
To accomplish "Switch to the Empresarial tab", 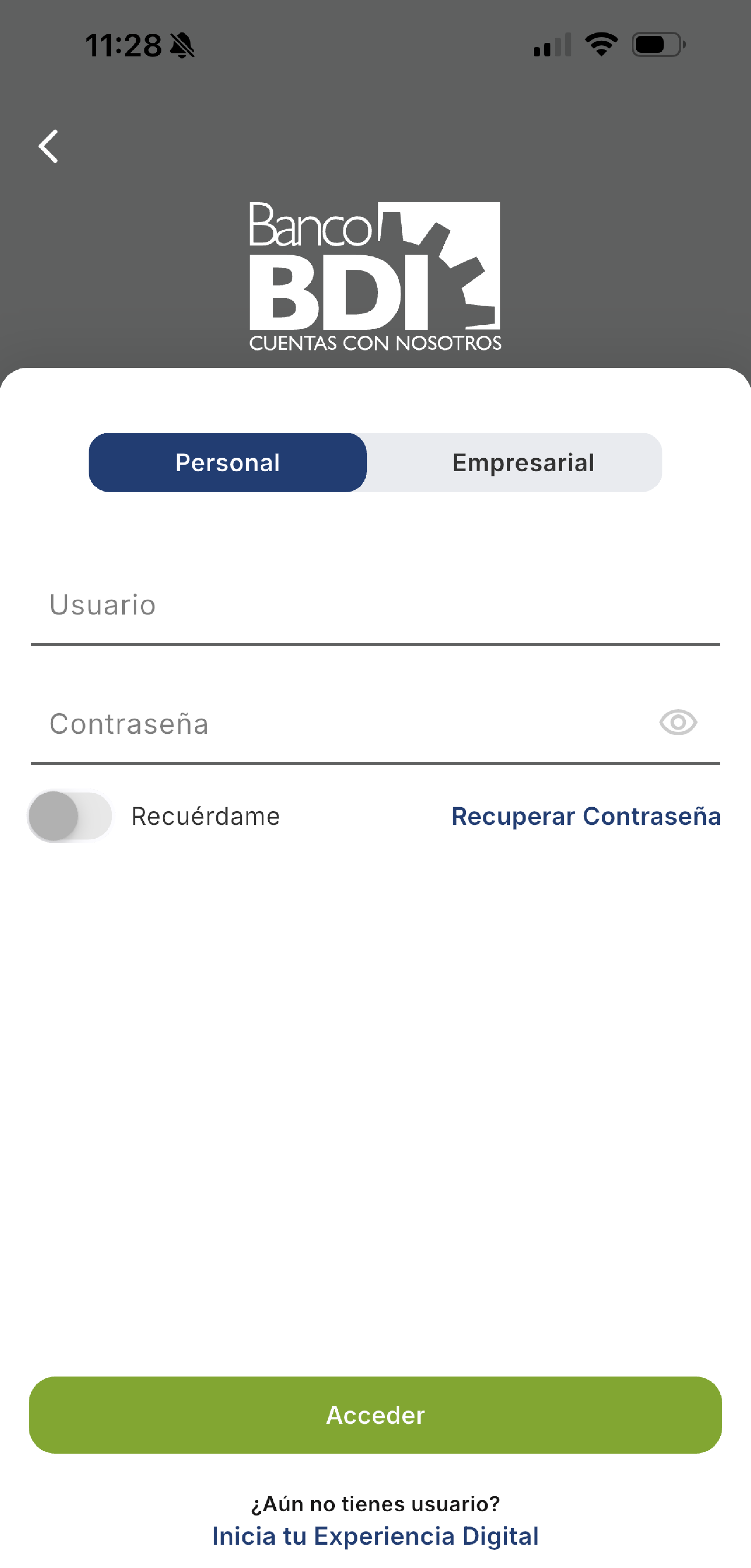I will 523,462.
